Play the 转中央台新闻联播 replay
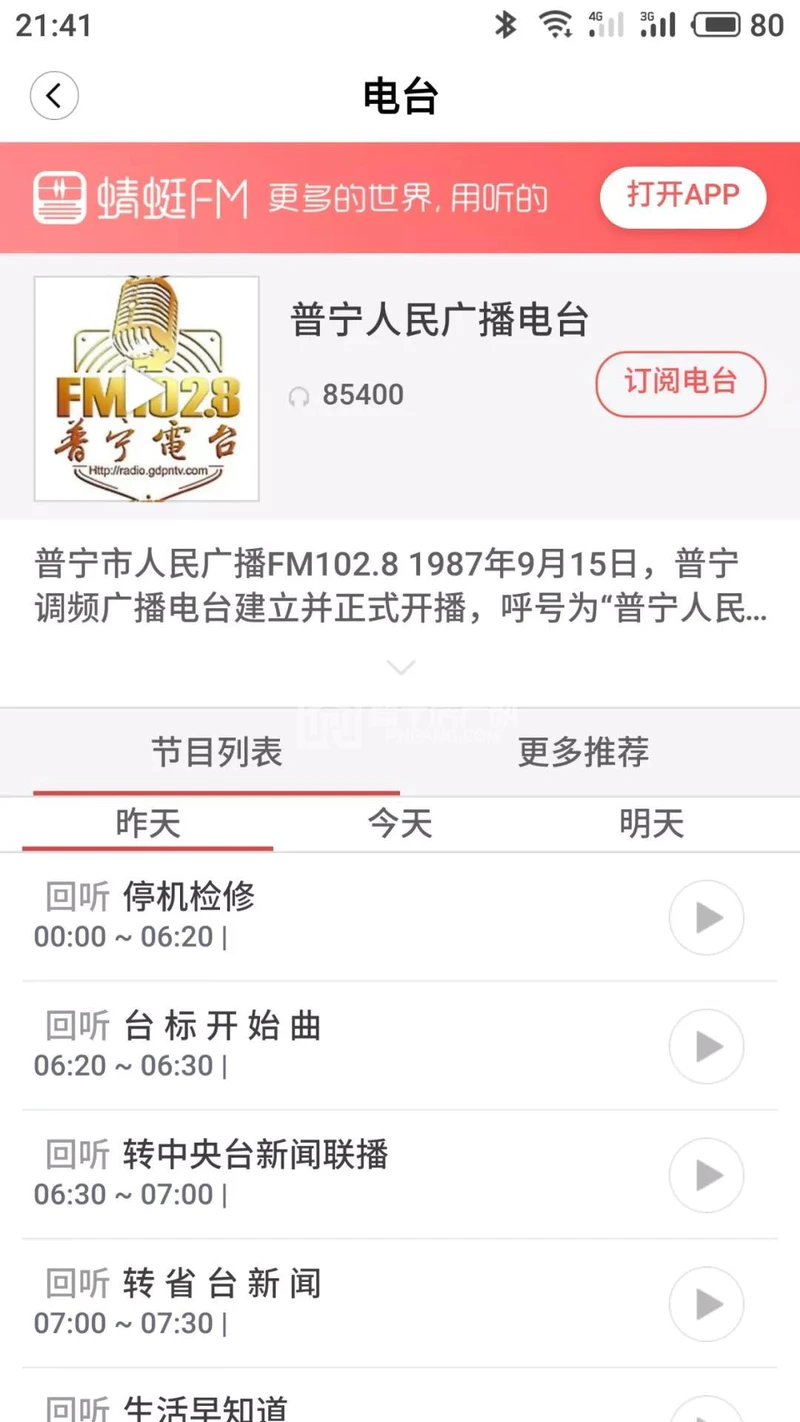 [706, 1175]
